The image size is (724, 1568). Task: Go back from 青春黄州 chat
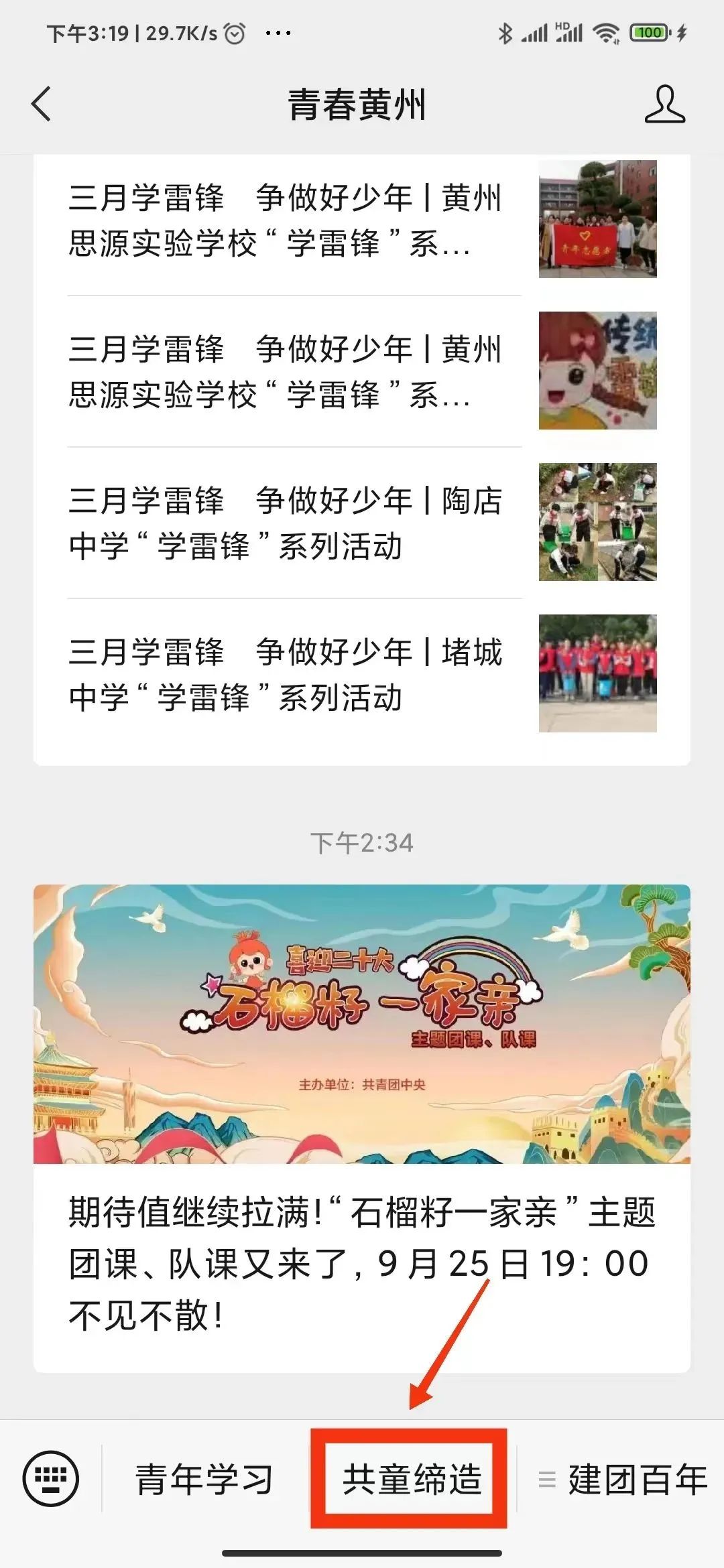(42, 105)
